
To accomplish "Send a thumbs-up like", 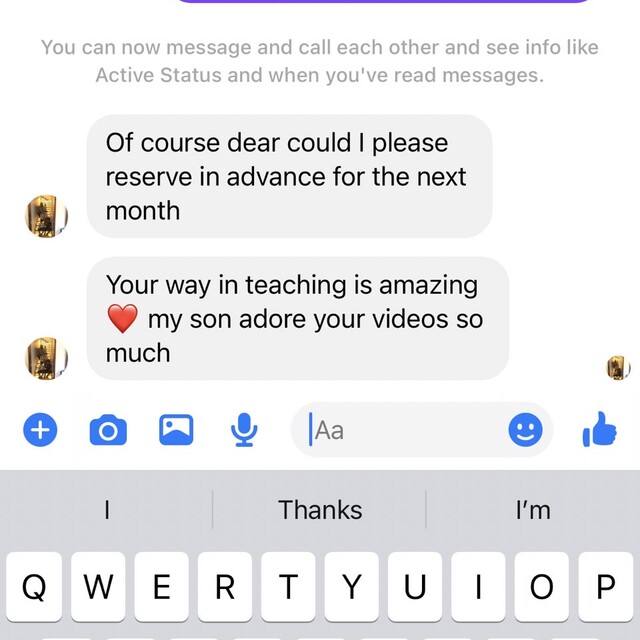I will tap(599, 431).
